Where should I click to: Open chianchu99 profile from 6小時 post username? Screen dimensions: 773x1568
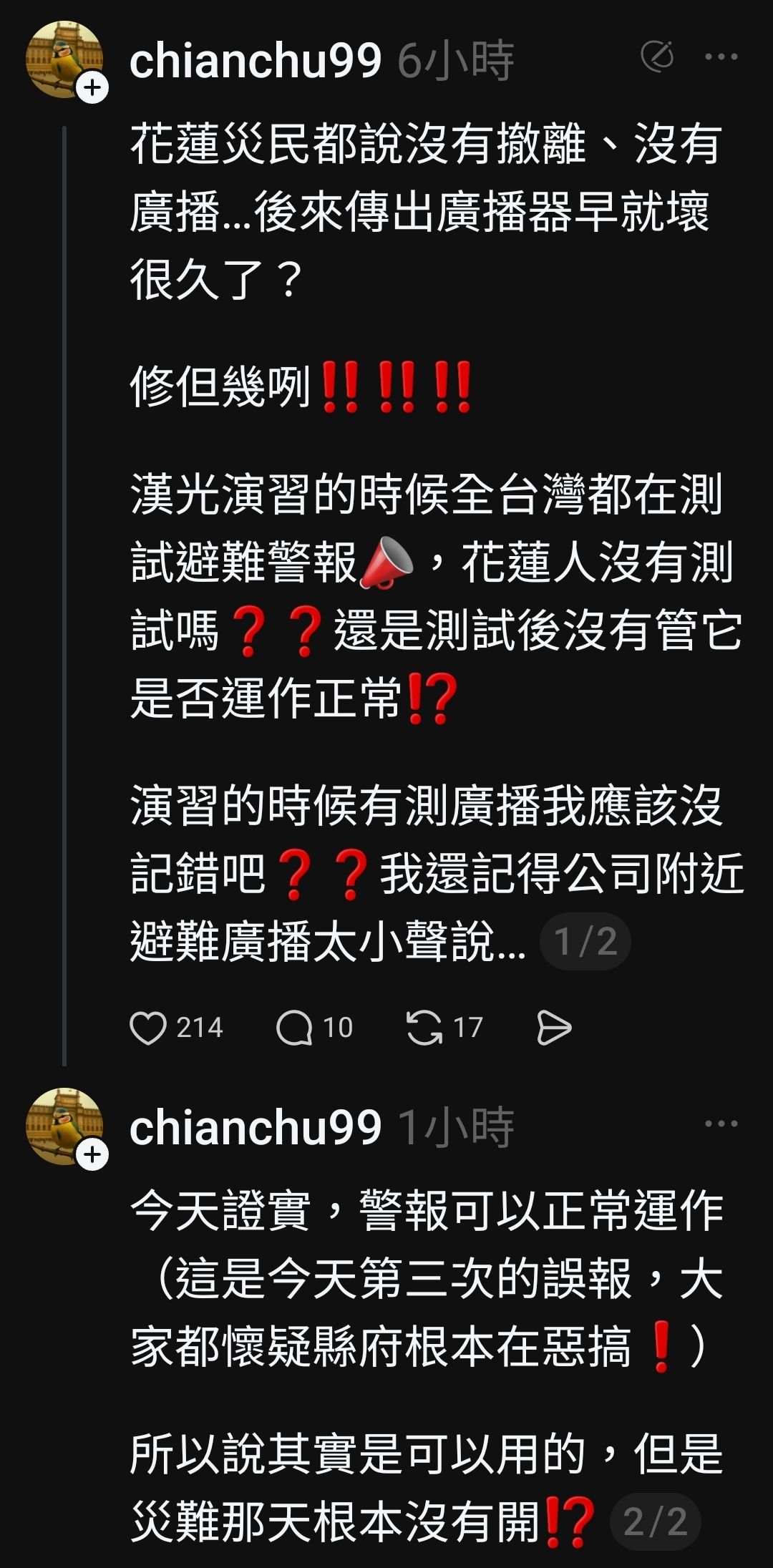[256, 60]
